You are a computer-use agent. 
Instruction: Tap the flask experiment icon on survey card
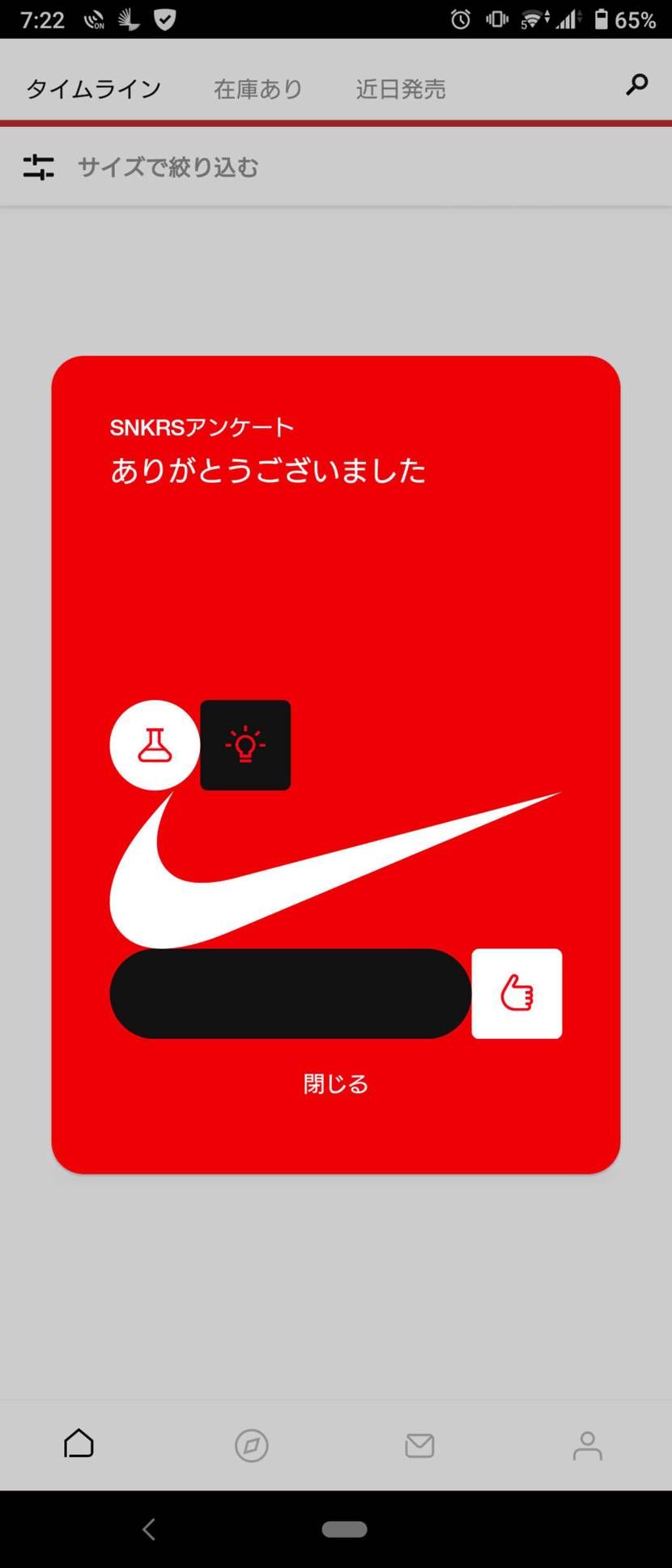pos(154,745)
